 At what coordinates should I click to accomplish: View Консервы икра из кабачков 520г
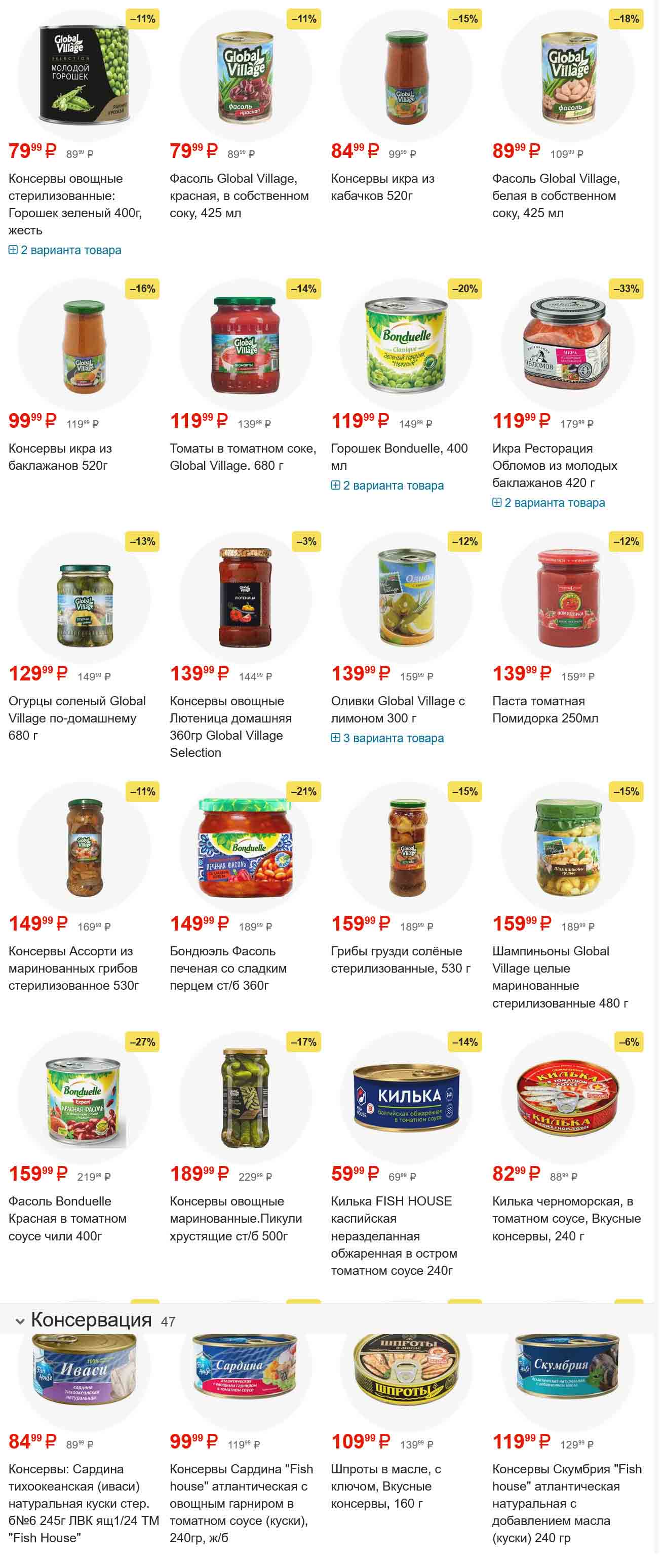382,187
